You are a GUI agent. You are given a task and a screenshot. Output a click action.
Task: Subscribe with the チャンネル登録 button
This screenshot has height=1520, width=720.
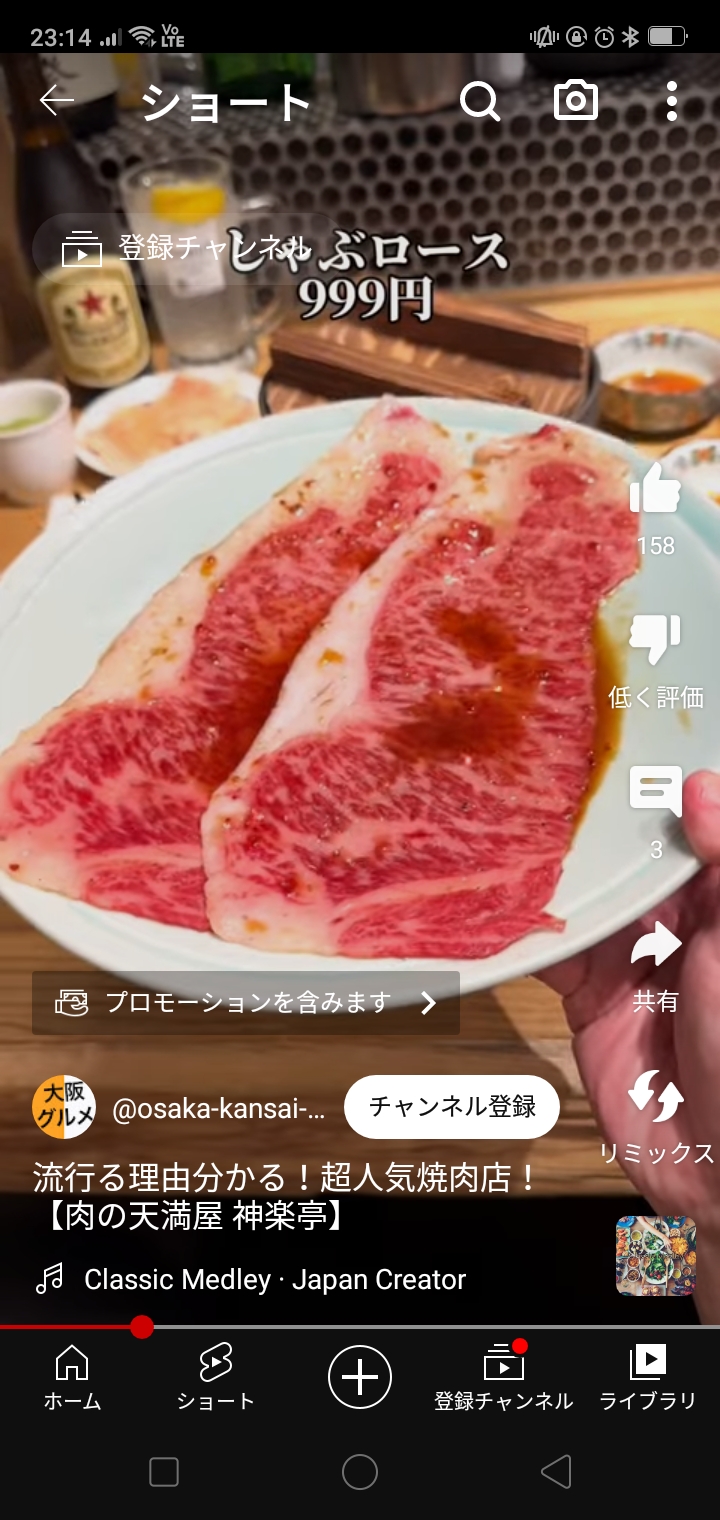coord(451,1107)
